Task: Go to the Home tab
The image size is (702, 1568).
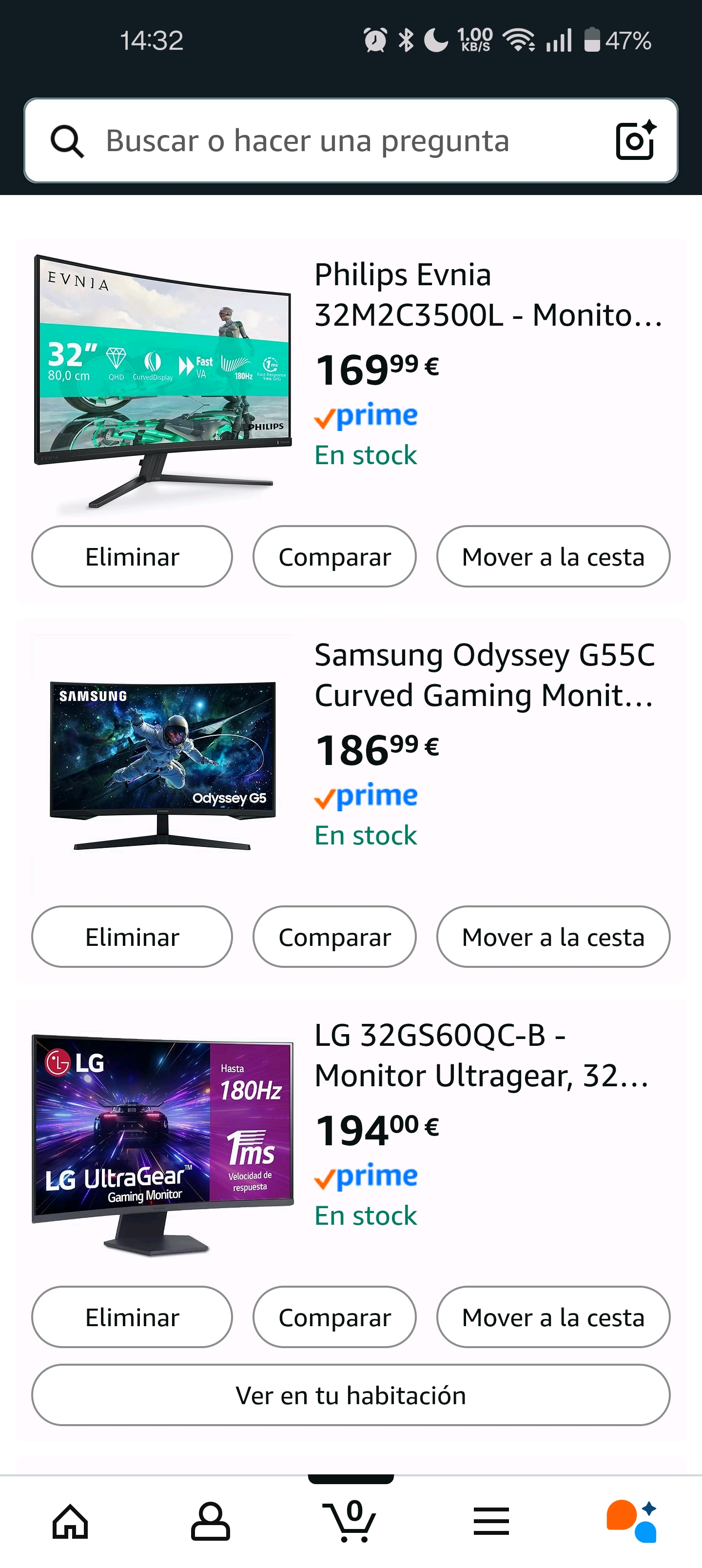Action: click(71, 1521)
